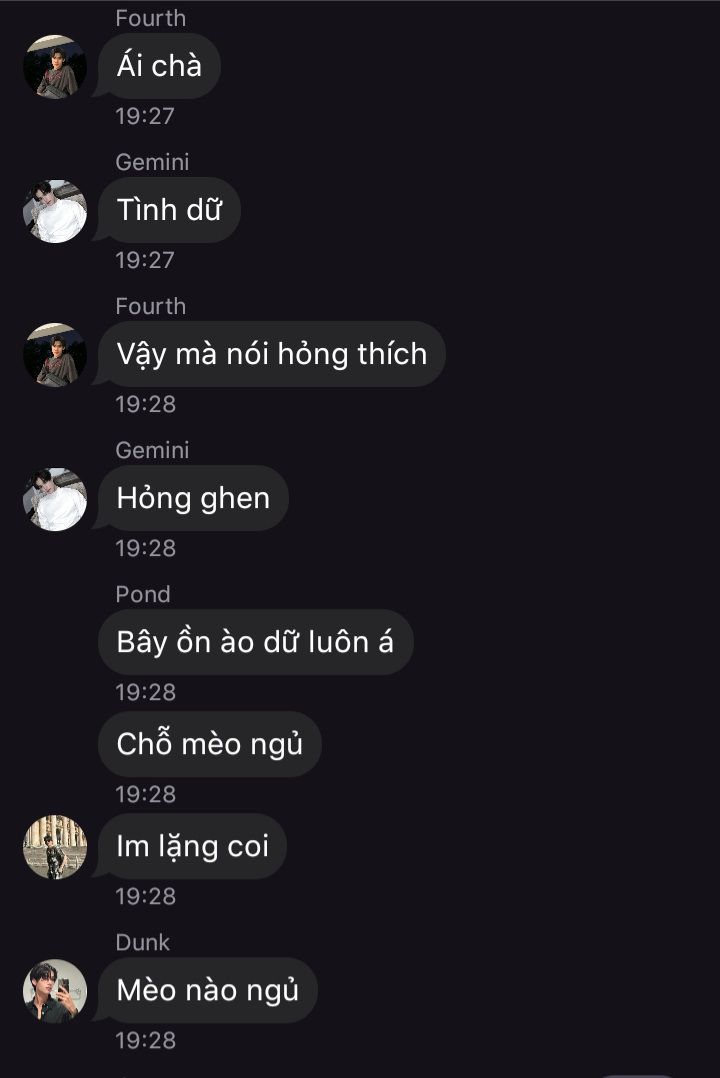720x1078 pixels.
Task: Open Gemini's avatar beside "Tình dữ"
Action: pyautogui.click(x=55, y=211)
